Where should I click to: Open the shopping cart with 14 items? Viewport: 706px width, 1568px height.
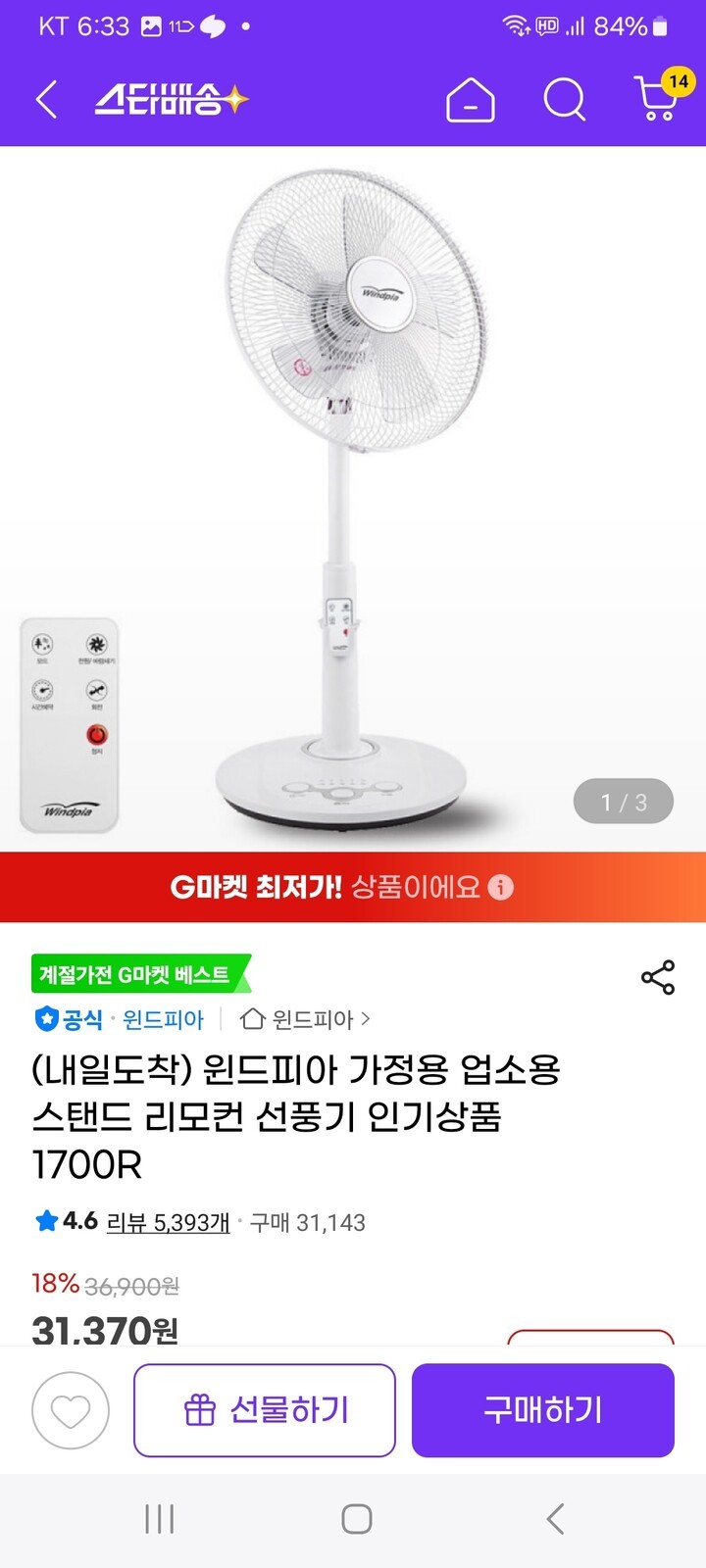[x=657, y=99]
